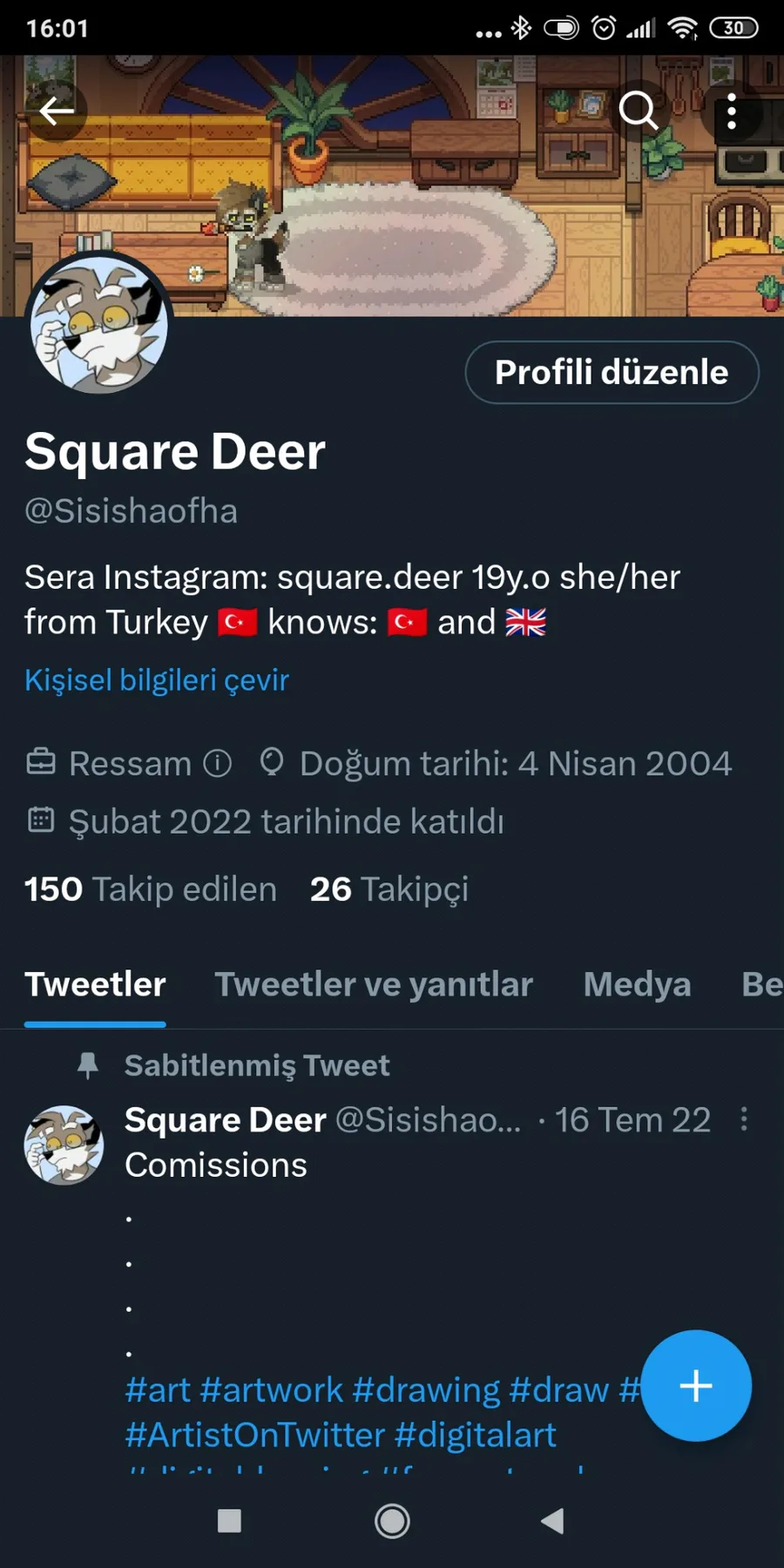Go back using the arrow icon
Image resolution: width=784 pixels, height=1568 pixels.
point(56,112)
